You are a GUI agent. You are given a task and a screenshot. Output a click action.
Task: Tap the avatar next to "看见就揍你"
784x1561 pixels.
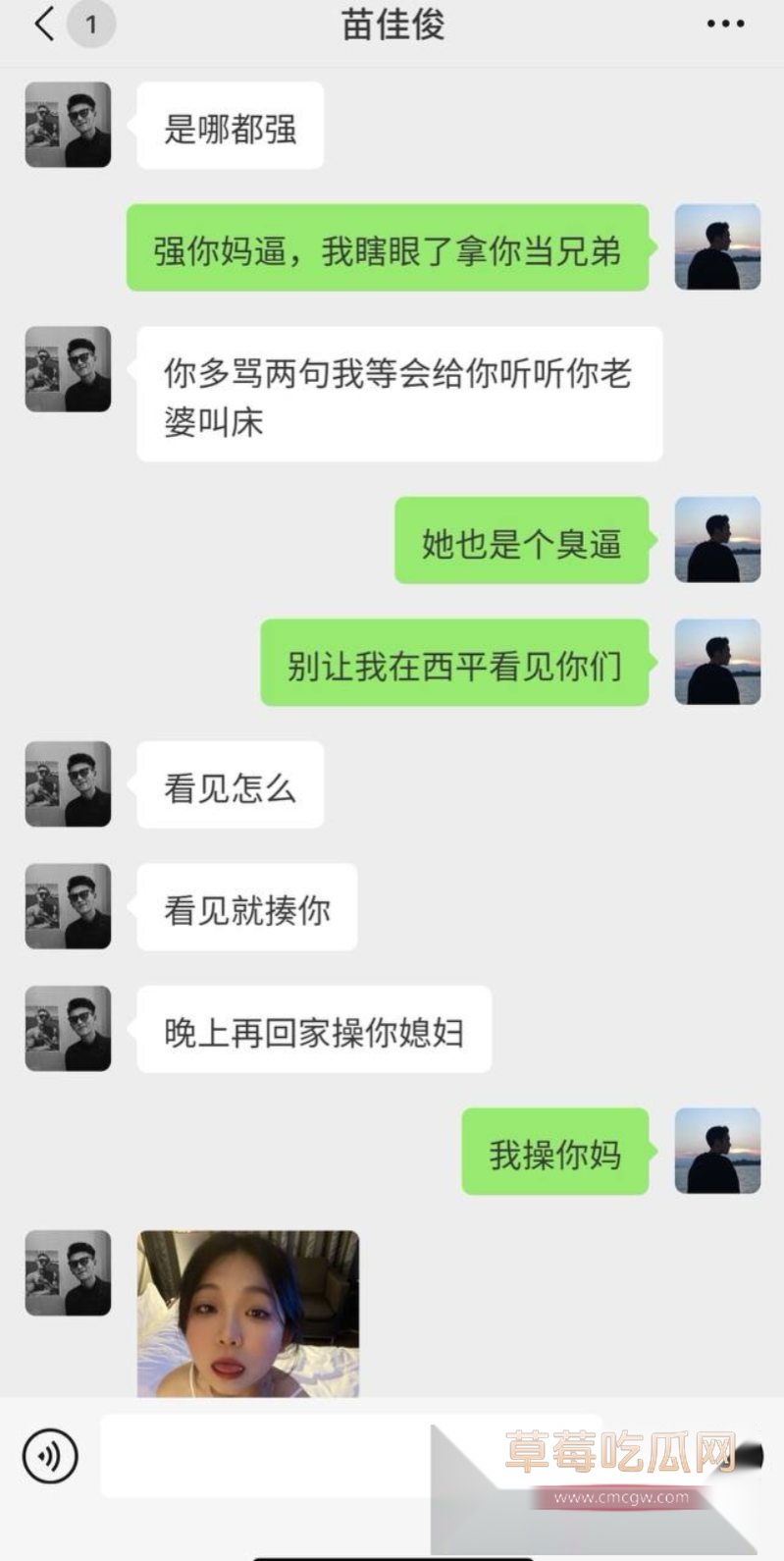(x=67, y=907)
